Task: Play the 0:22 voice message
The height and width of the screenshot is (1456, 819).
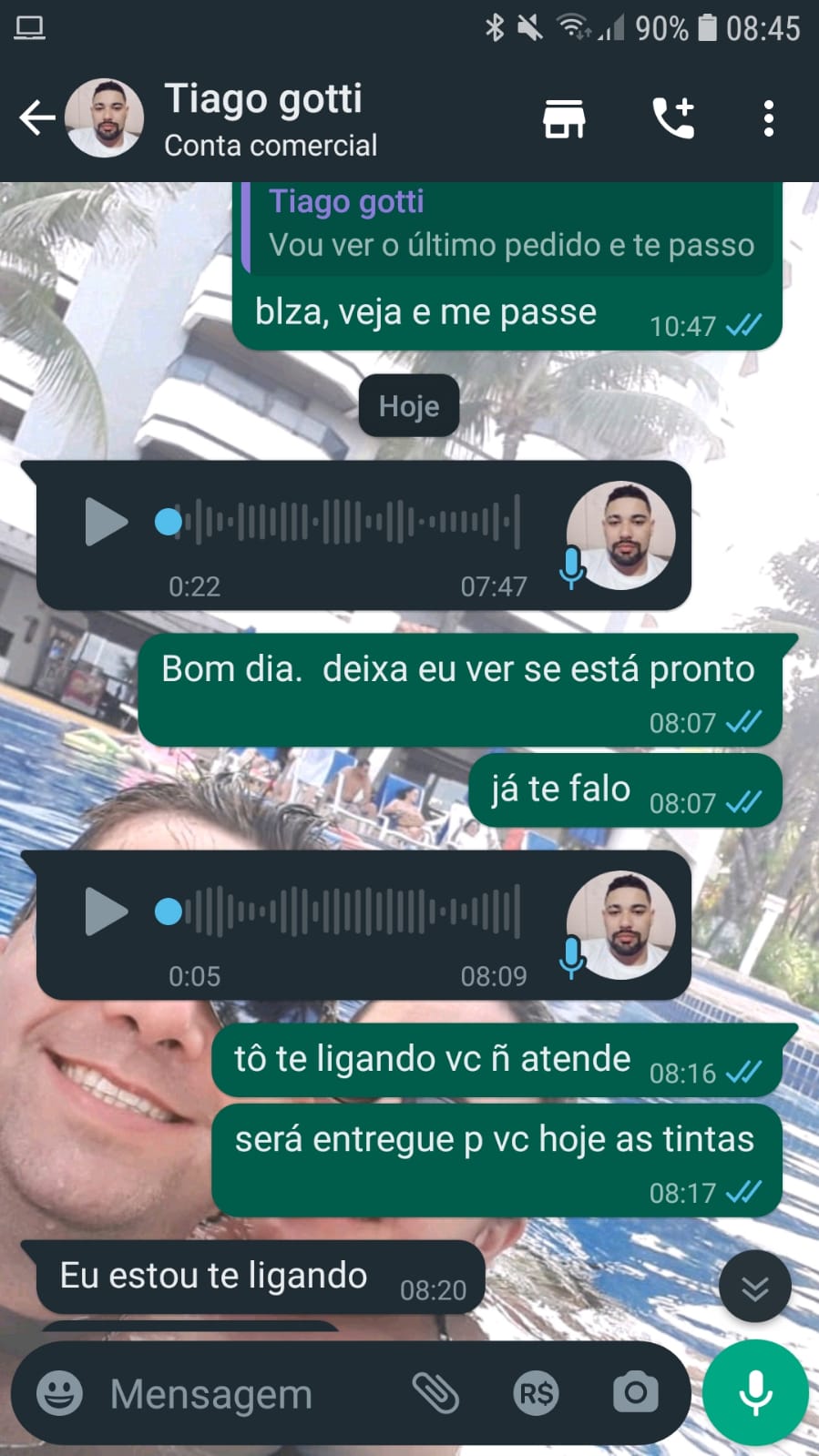Action: click(106, 522)
